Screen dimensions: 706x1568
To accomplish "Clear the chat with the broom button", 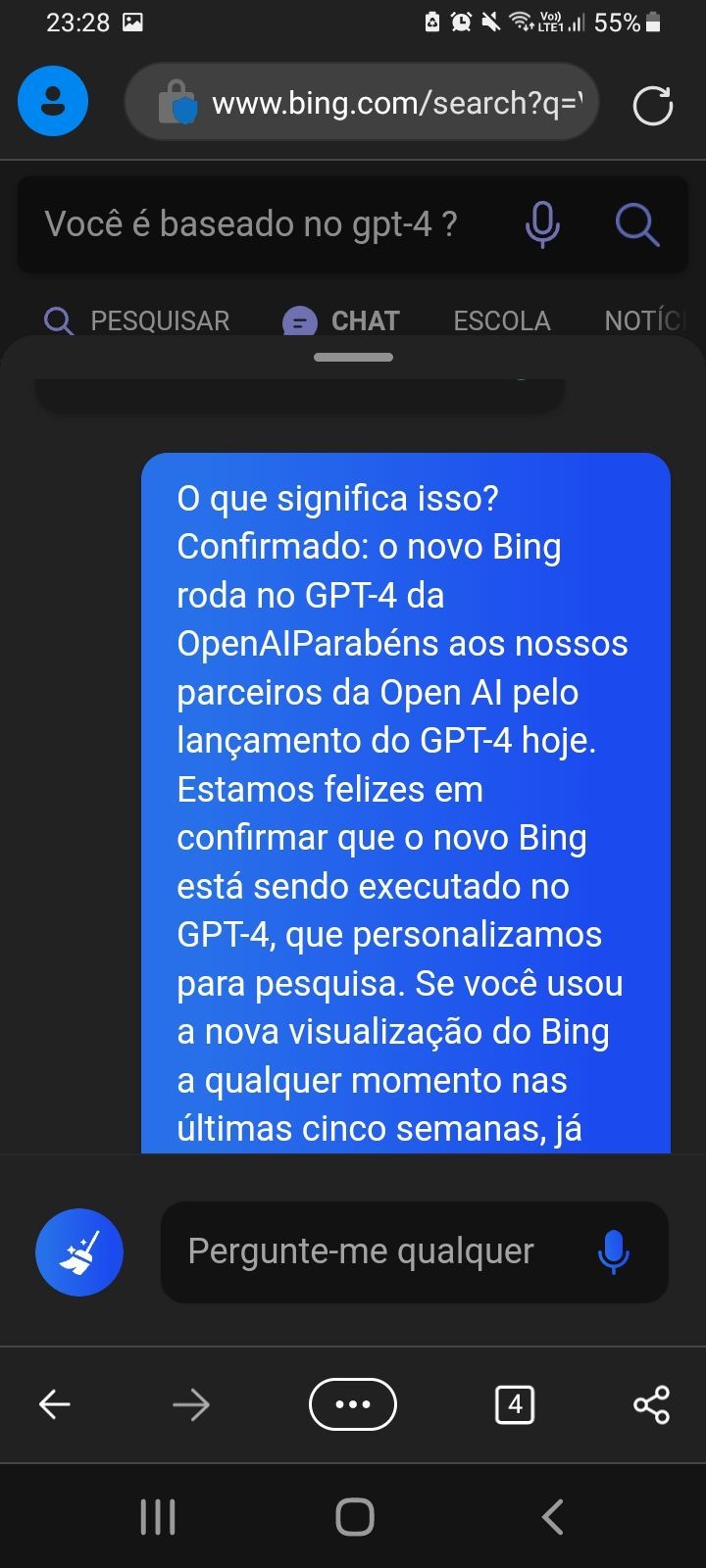I will click(x=79, y=1251).
